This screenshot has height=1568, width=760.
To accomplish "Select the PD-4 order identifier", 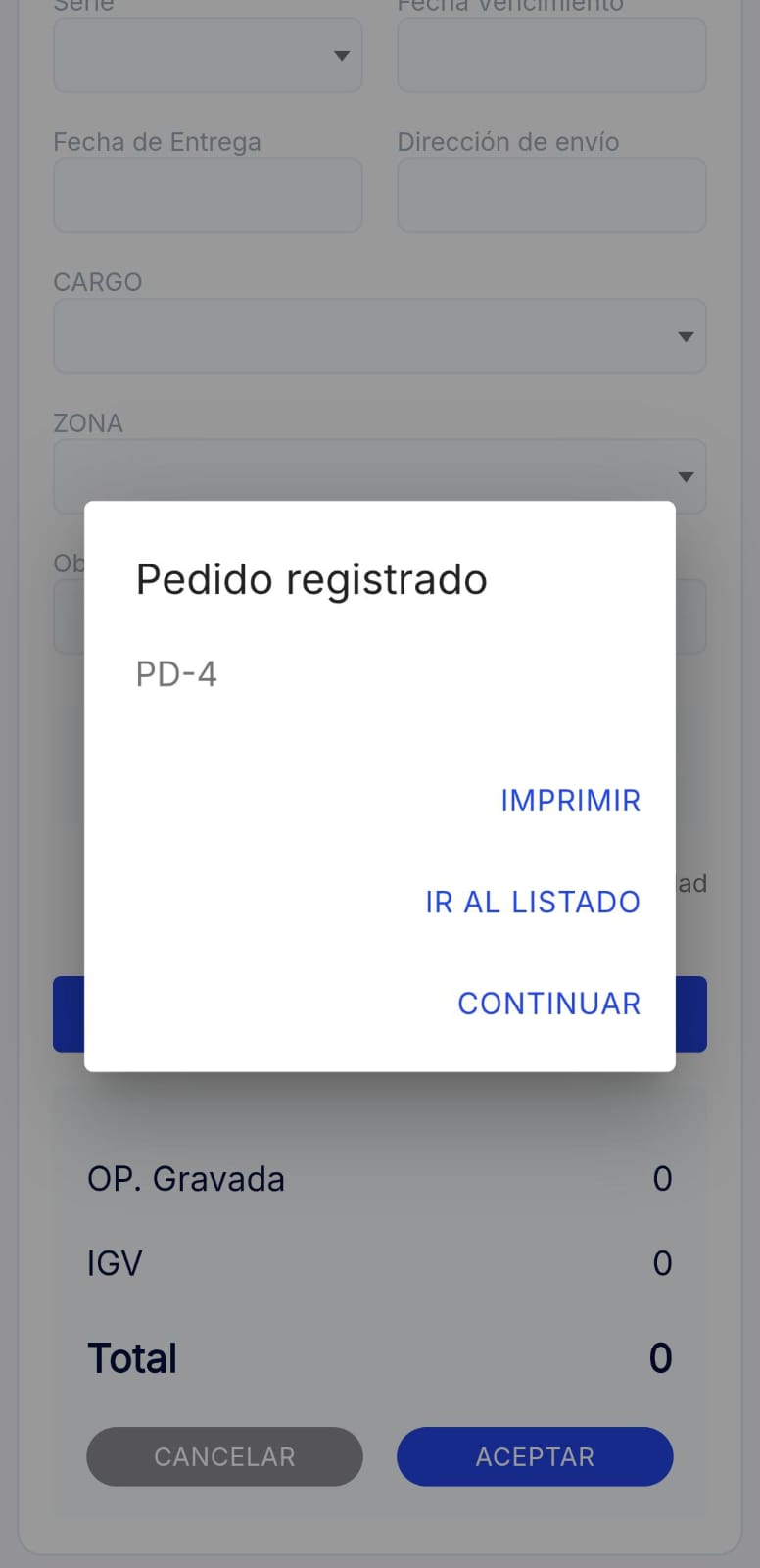I will click(176, 673).
